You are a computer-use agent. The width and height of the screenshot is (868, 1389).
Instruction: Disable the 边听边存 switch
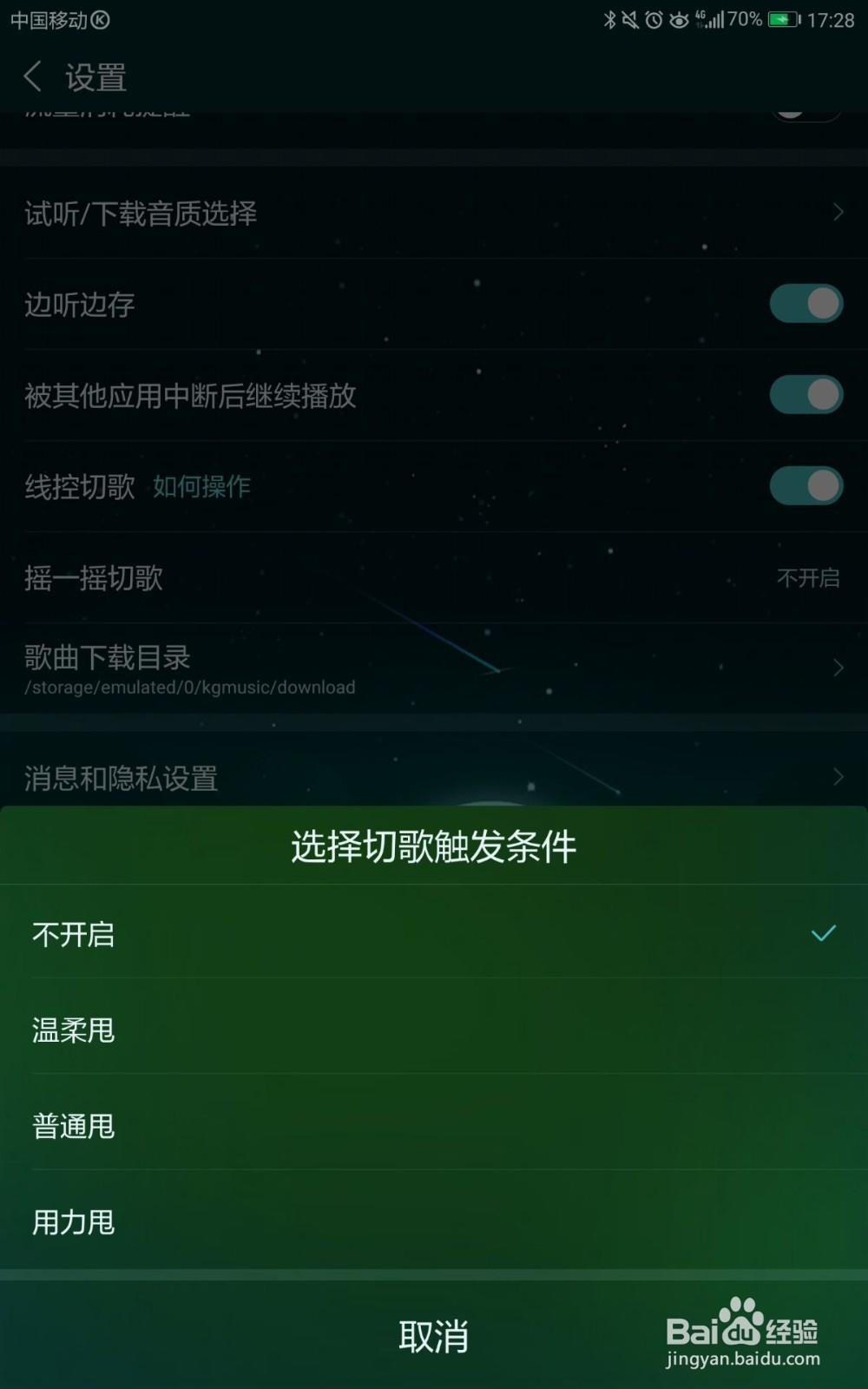click(804, 301)
